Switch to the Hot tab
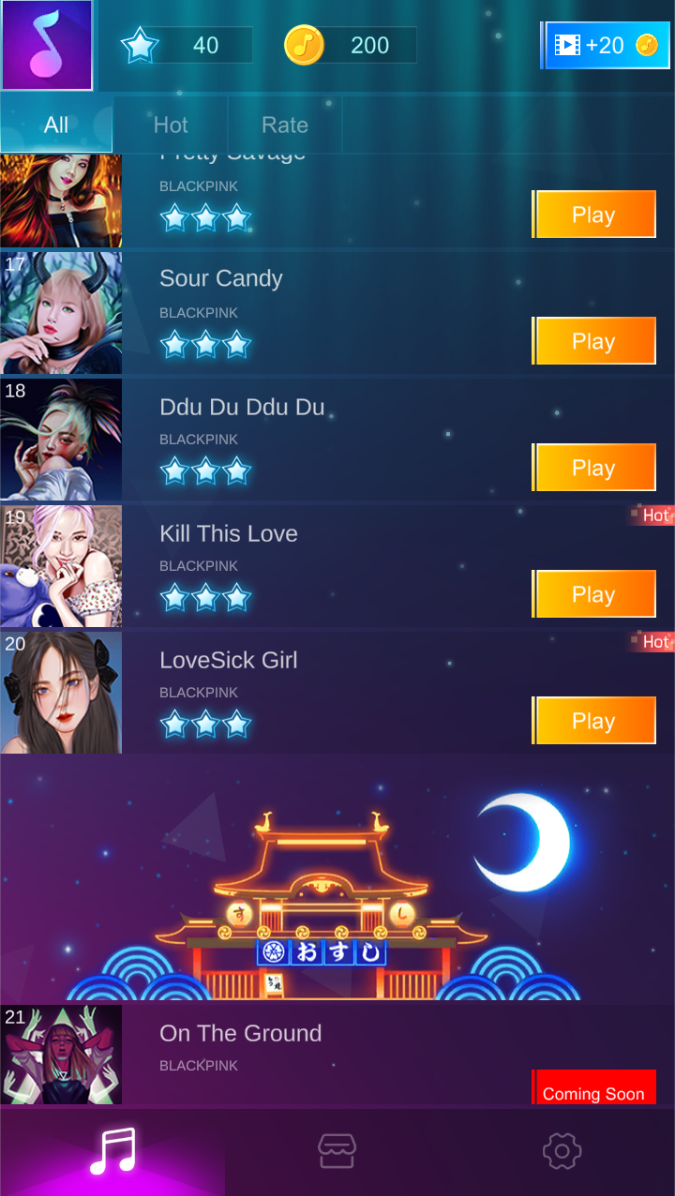The image size is (675, 1196). [171, 124]
